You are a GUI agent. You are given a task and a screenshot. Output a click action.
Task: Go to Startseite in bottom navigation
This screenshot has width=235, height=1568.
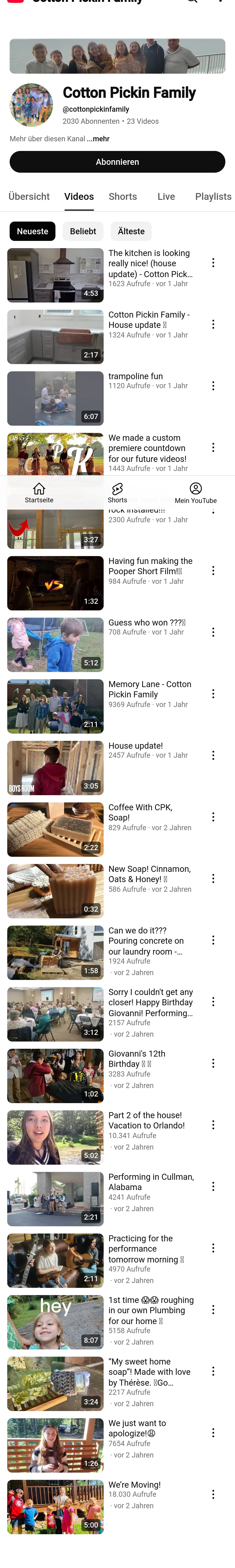pos(39,492)
